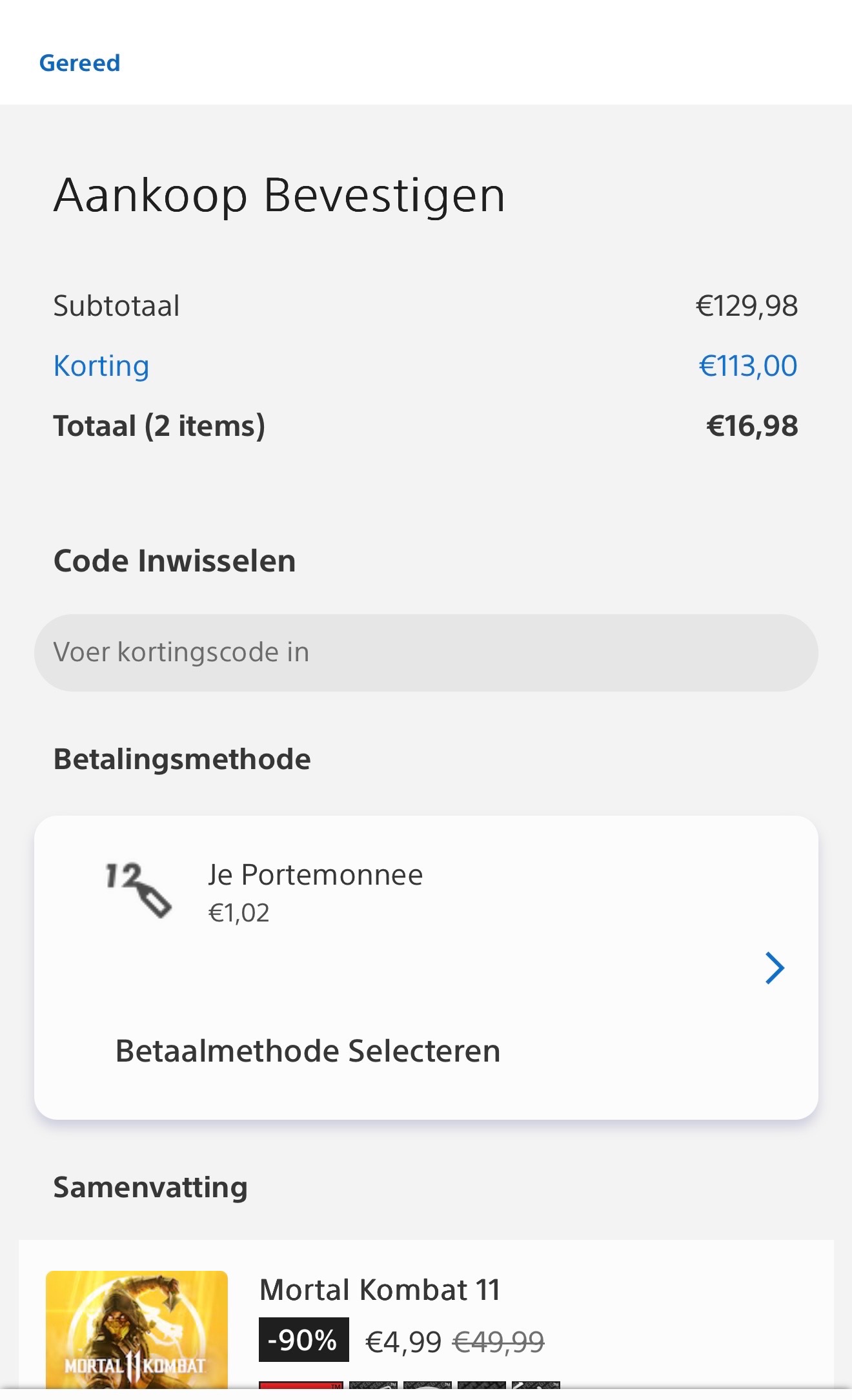Tap Gereed to finish
This screenshot has width=852, height=1400.
pyautogui.click(x=79, y=63)
